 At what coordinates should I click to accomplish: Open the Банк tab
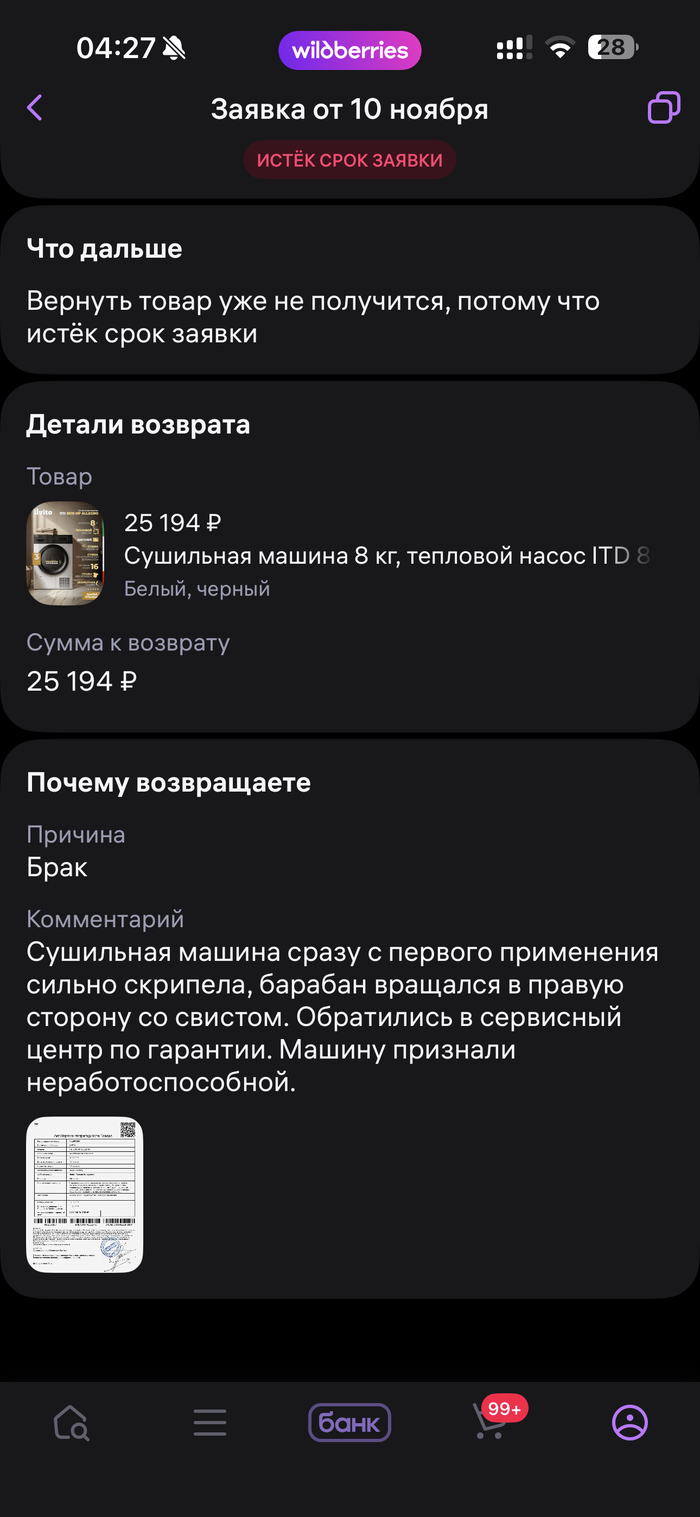point(349,1422)
